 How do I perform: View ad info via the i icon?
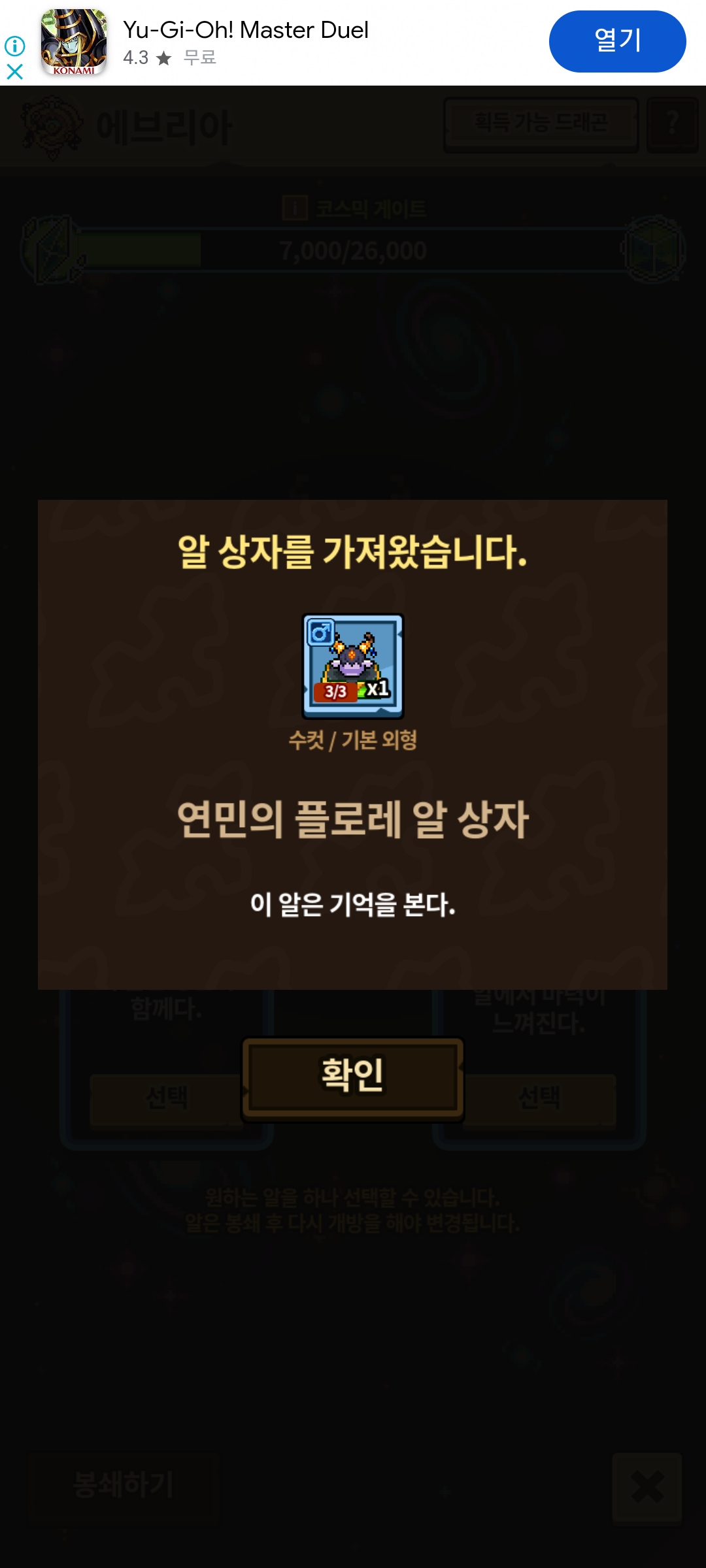pos(15,46)
